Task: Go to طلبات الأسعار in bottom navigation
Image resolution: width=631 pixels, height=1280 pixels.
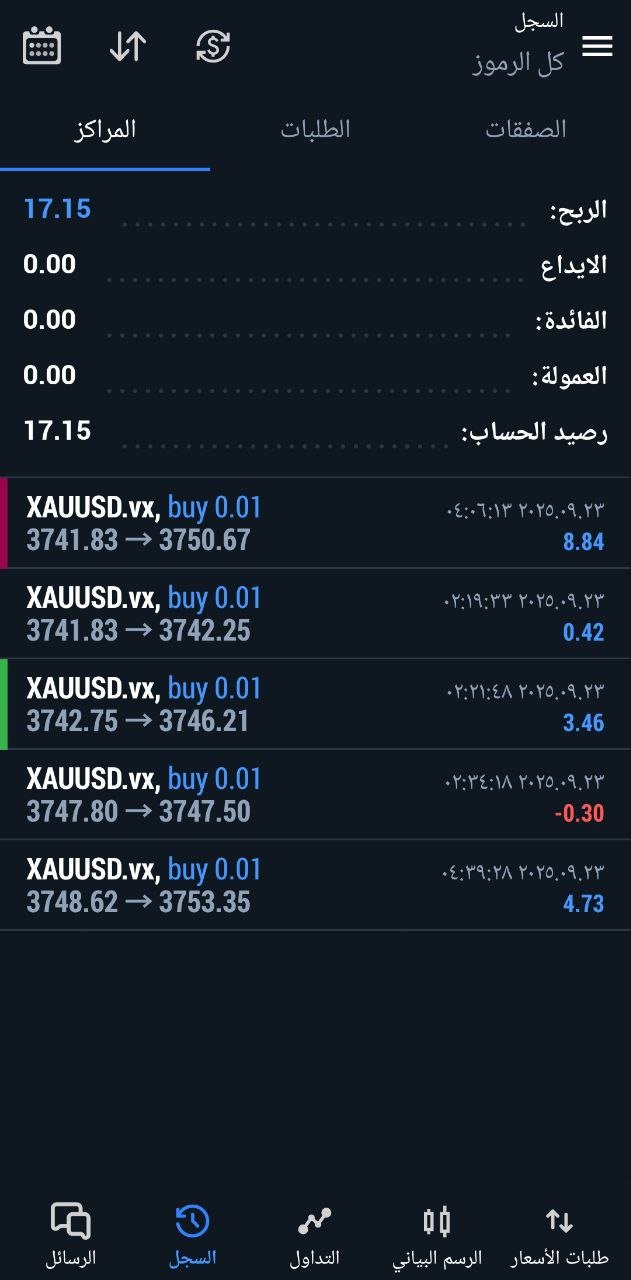Action: tap(559, 1235)
